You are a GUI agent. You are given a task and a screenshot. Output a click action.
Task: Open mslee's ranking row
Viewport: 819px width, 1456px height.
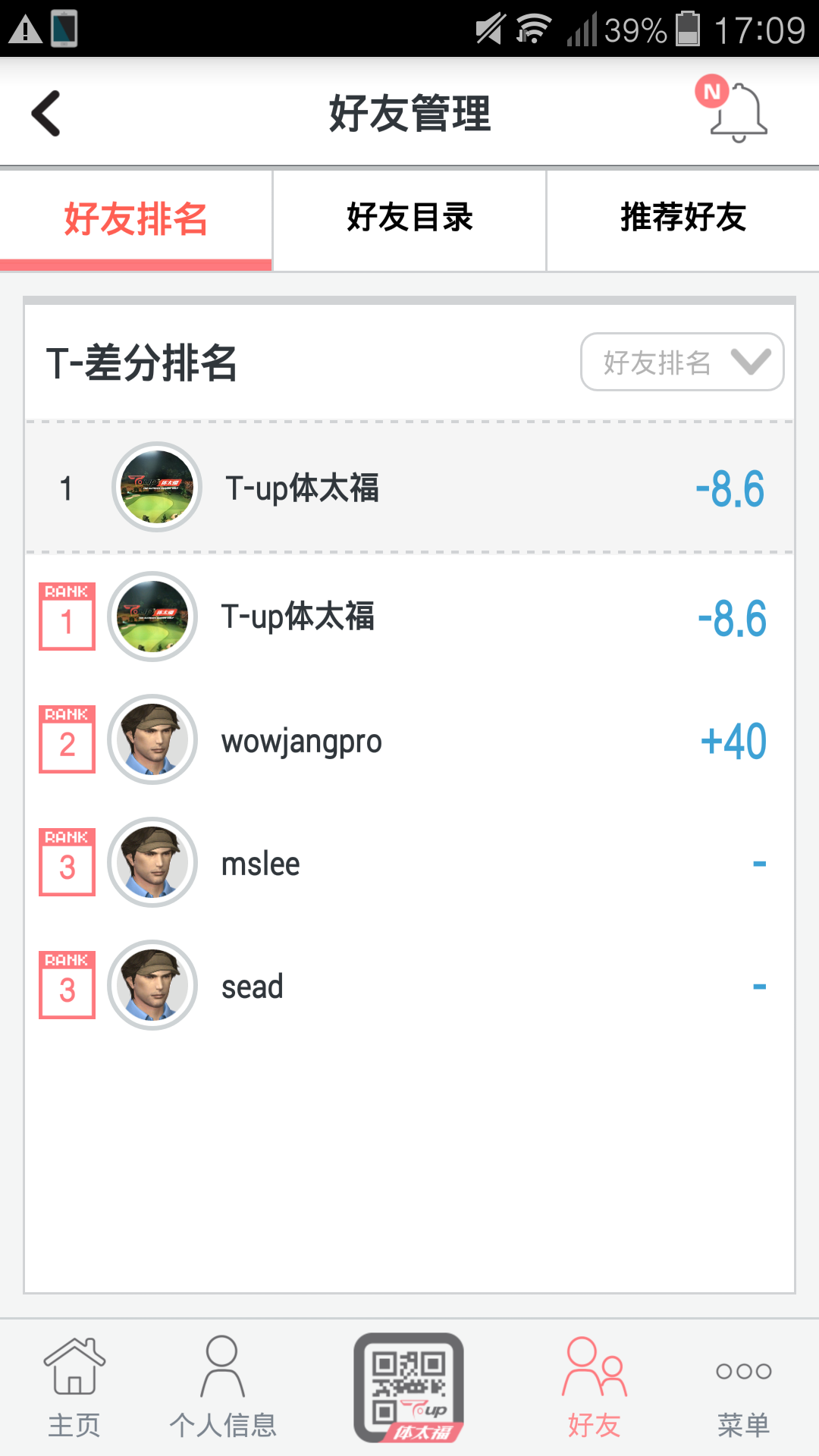click(409, 863)
